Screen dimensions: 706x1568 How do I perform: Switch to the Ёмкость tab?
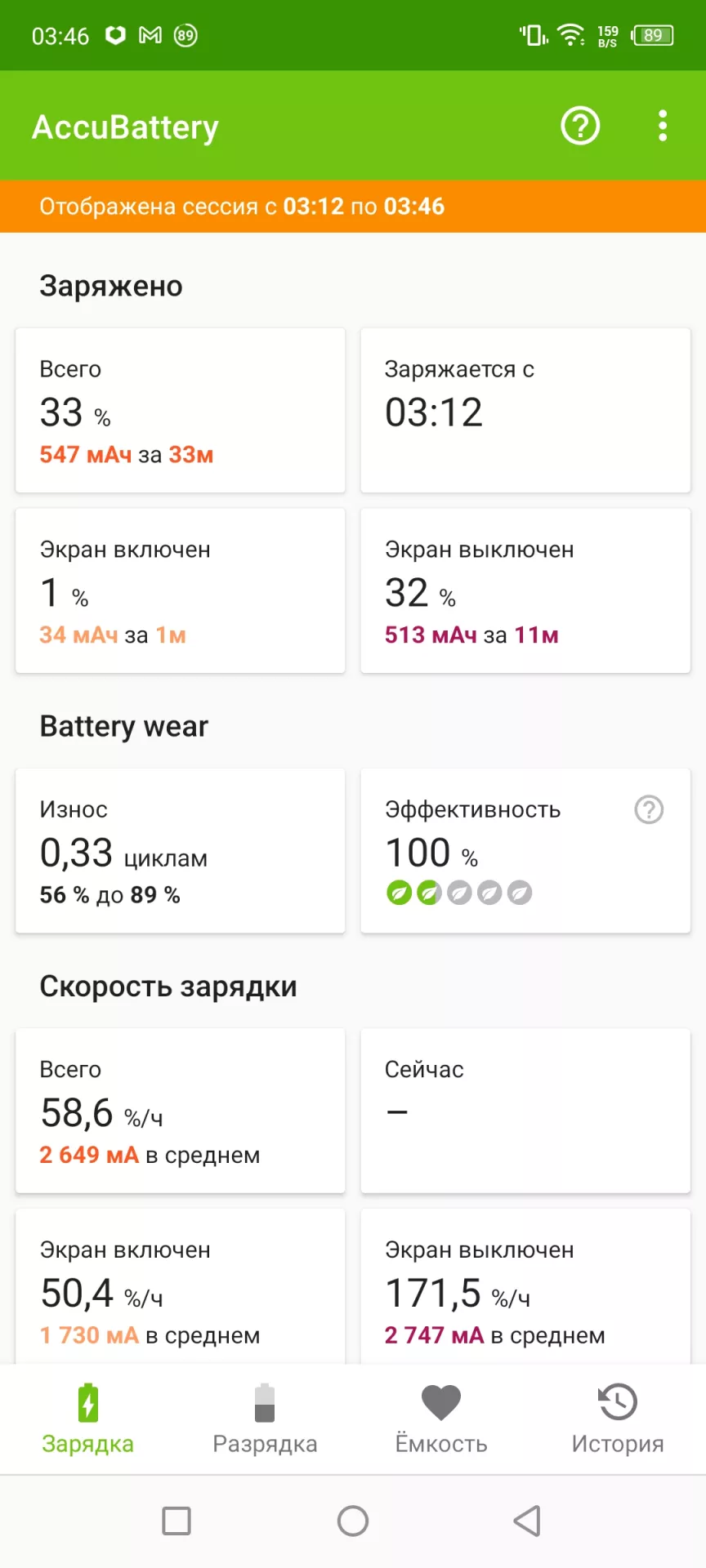pos(441,1419)
